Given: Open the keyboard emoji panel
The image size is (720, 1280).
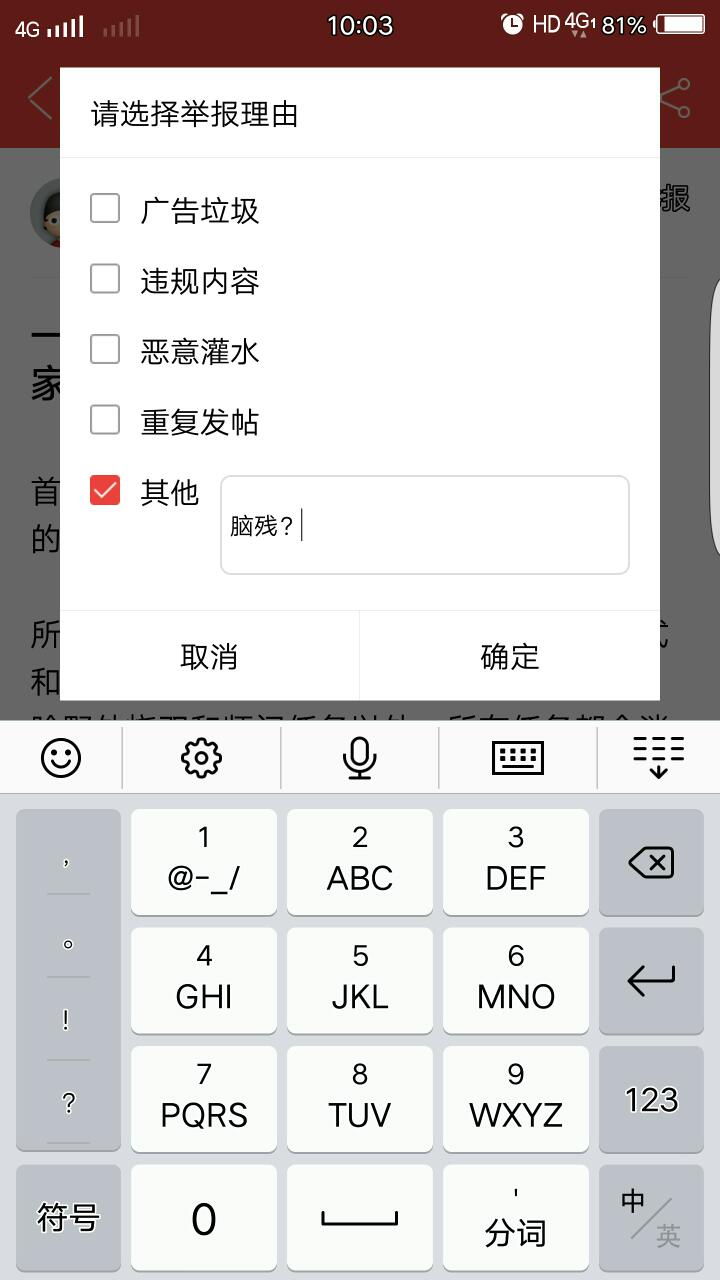Looking at the screenshot, I should [x=61, y=758].
